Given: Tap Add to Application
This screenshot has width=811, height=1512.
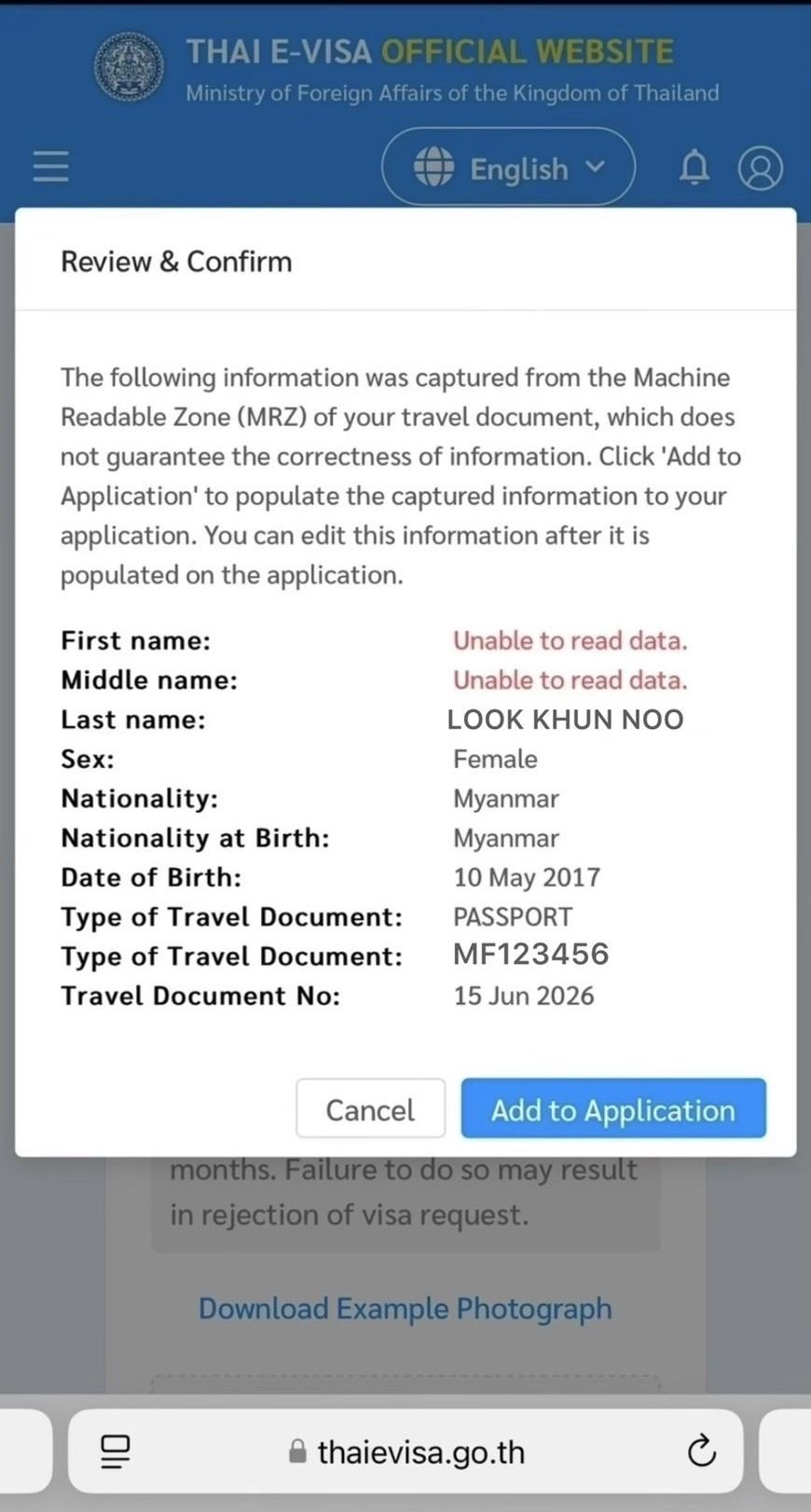Looking at the screenshot, I should click(612, 1108).
